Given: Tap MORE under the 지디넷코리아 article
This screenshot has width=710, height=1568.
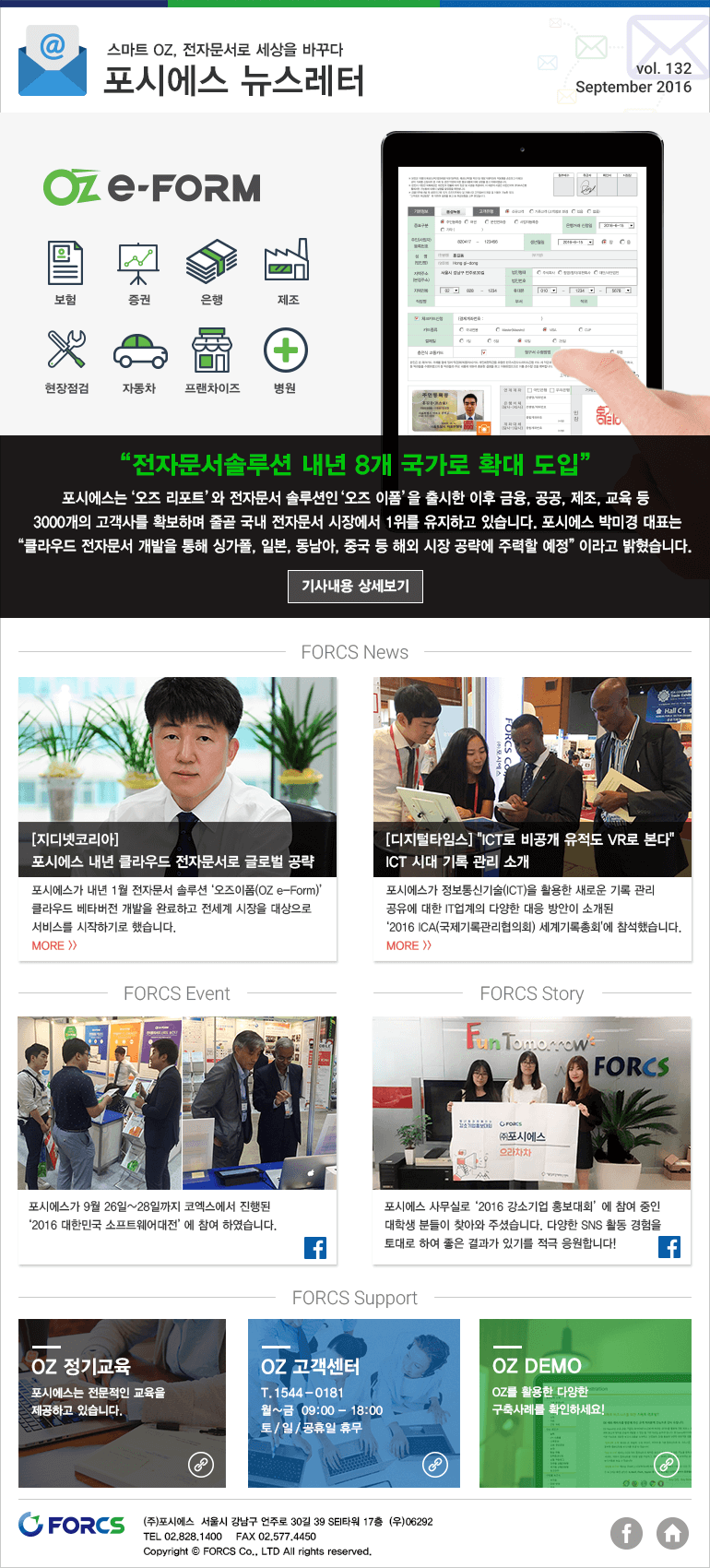Looking at the screenshot, I should pos(54,945).
